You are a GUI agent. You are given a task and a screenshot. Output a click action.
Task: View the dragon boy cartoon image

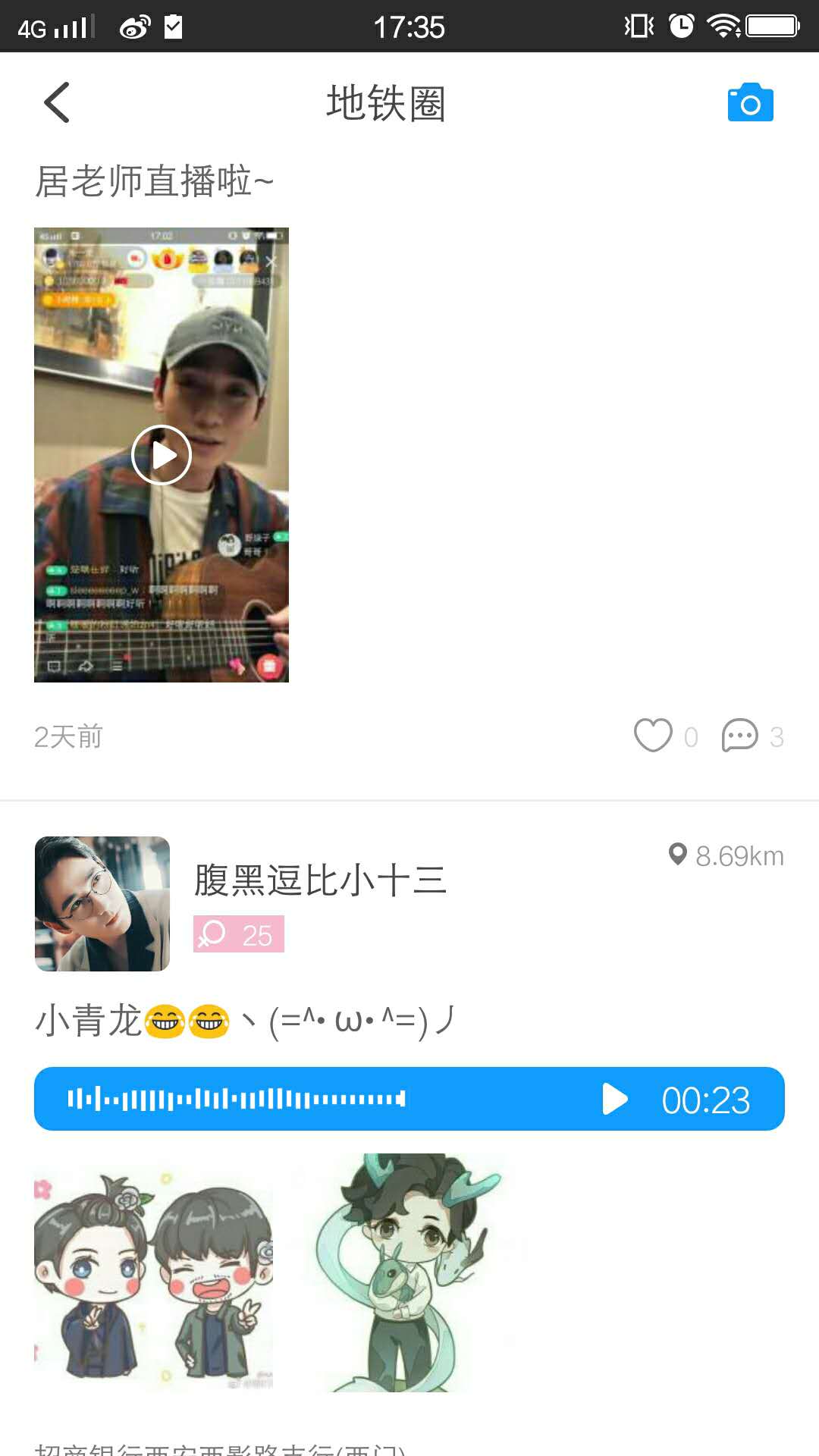point(400,1272)
